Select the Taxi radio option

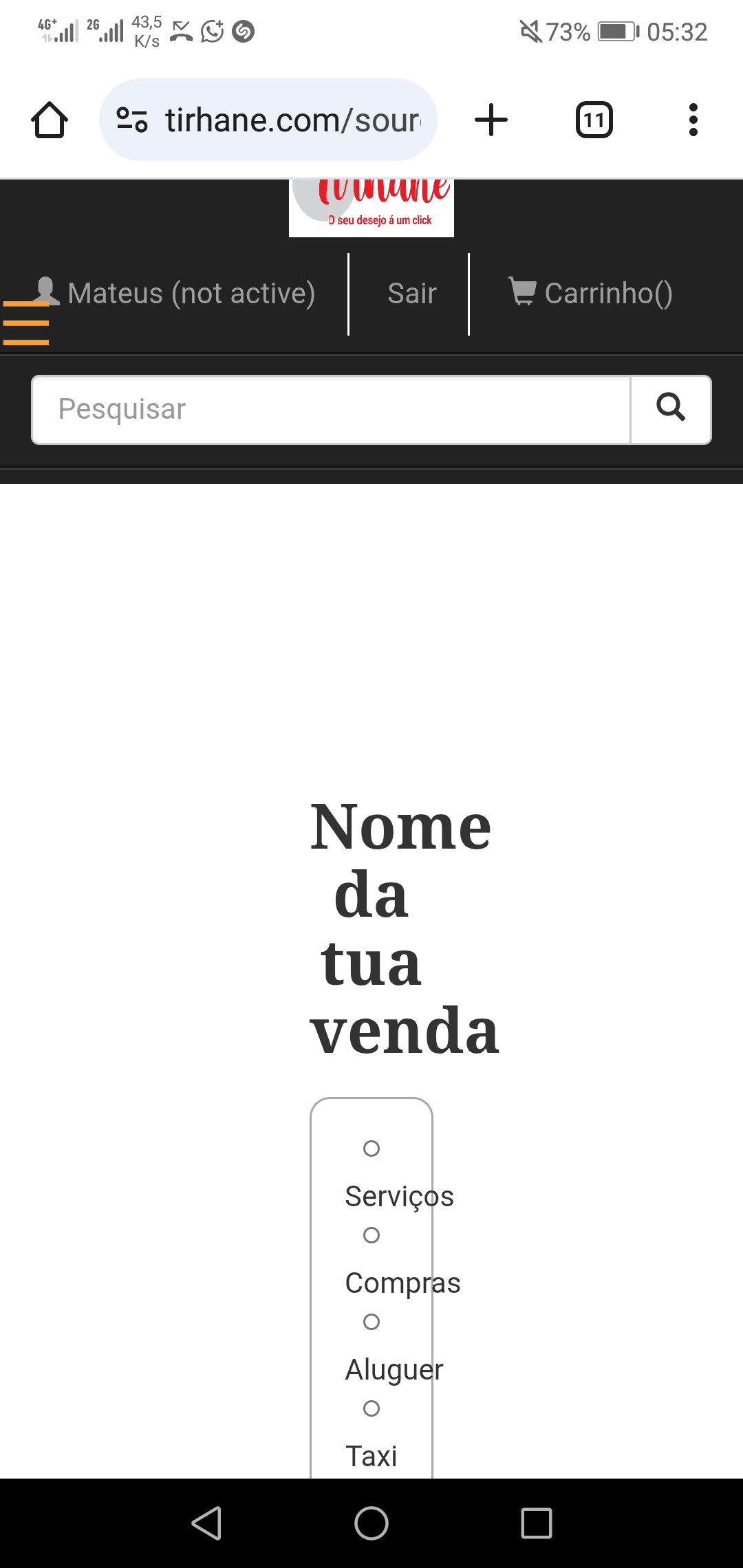coord(371,1408)
